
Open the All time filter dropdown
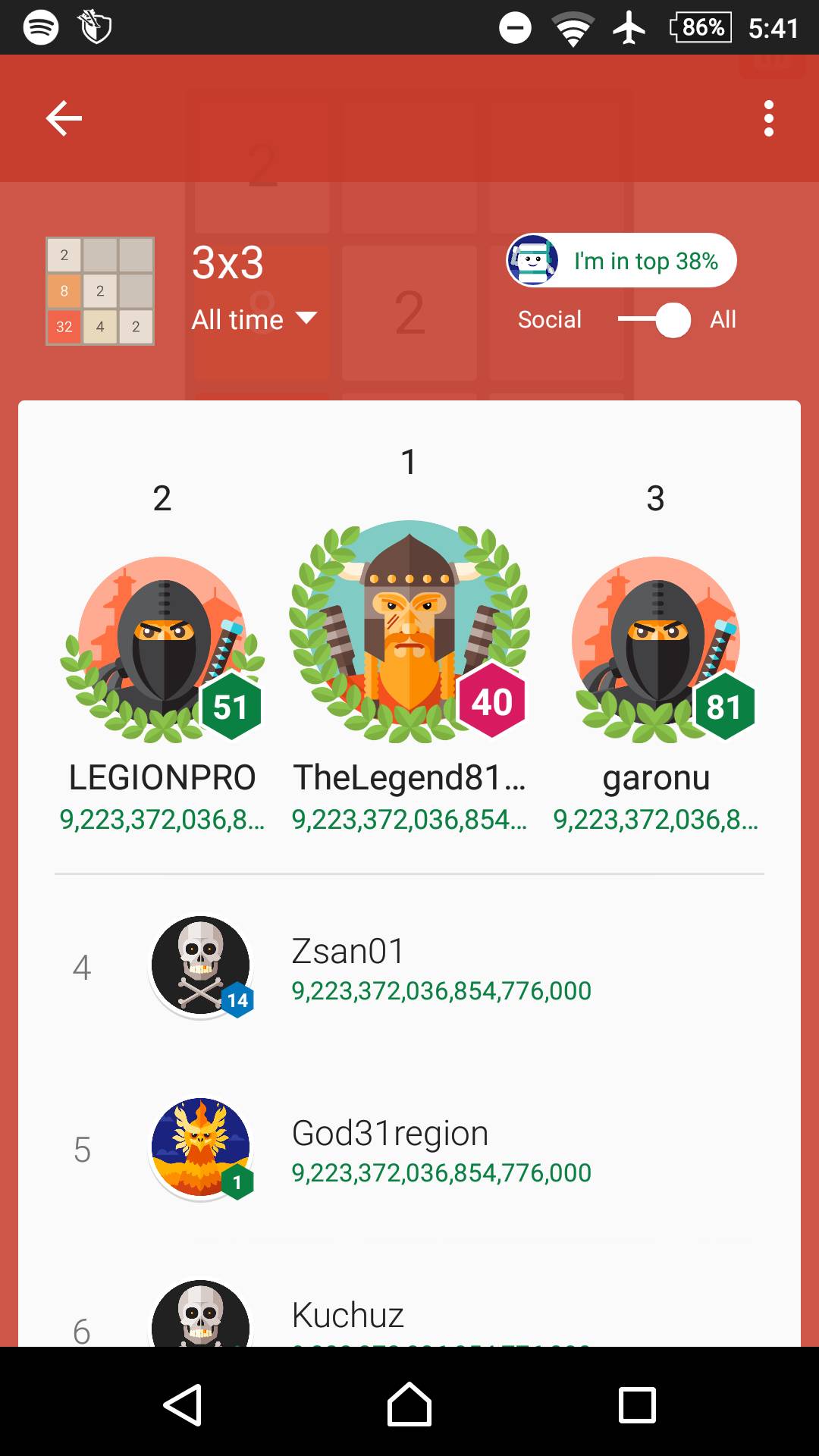tap(237, 319)
